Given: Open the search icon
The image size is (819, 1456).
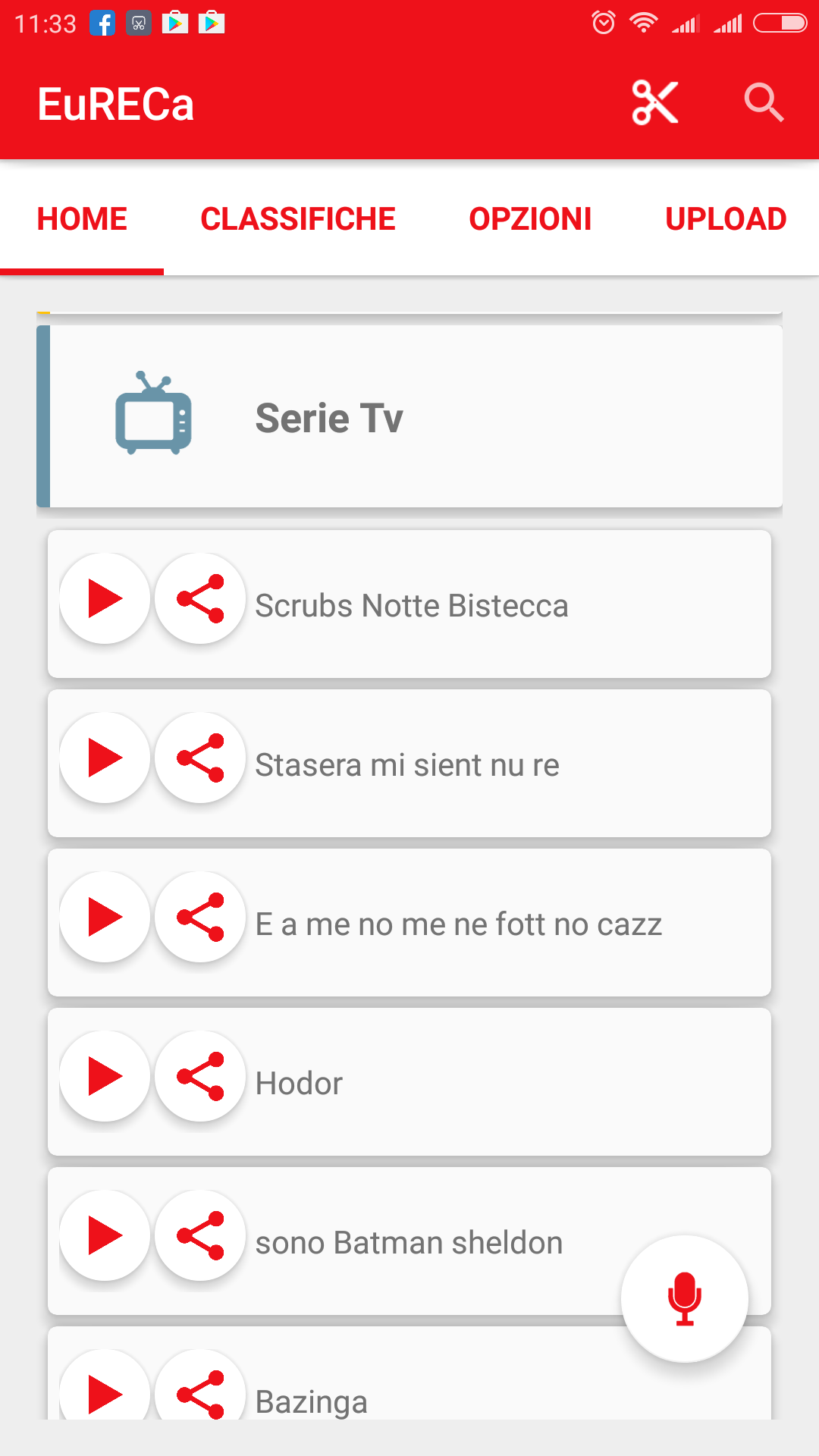Looking at the screenshot, I should coord(764,102).
